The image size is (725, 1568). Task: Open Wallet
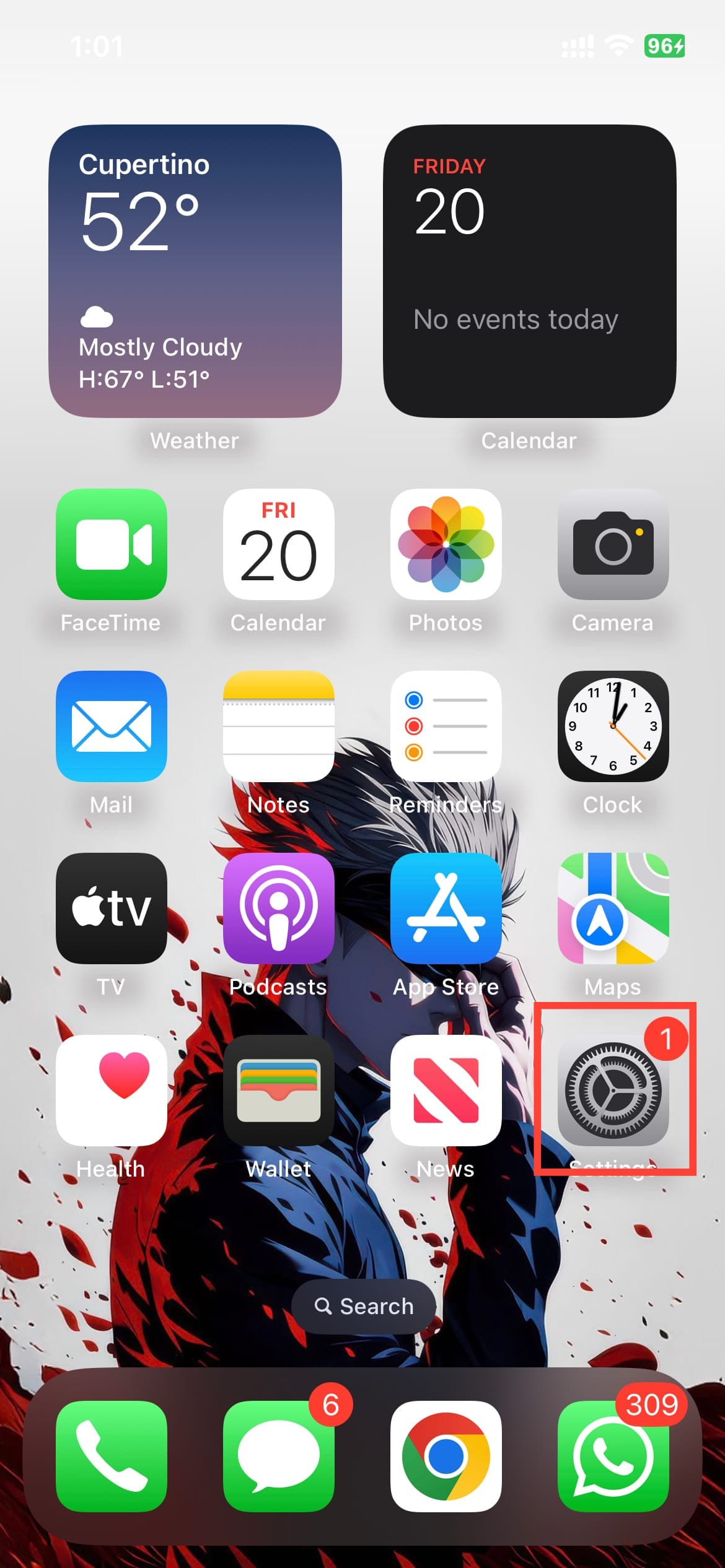click(278, 1090)
